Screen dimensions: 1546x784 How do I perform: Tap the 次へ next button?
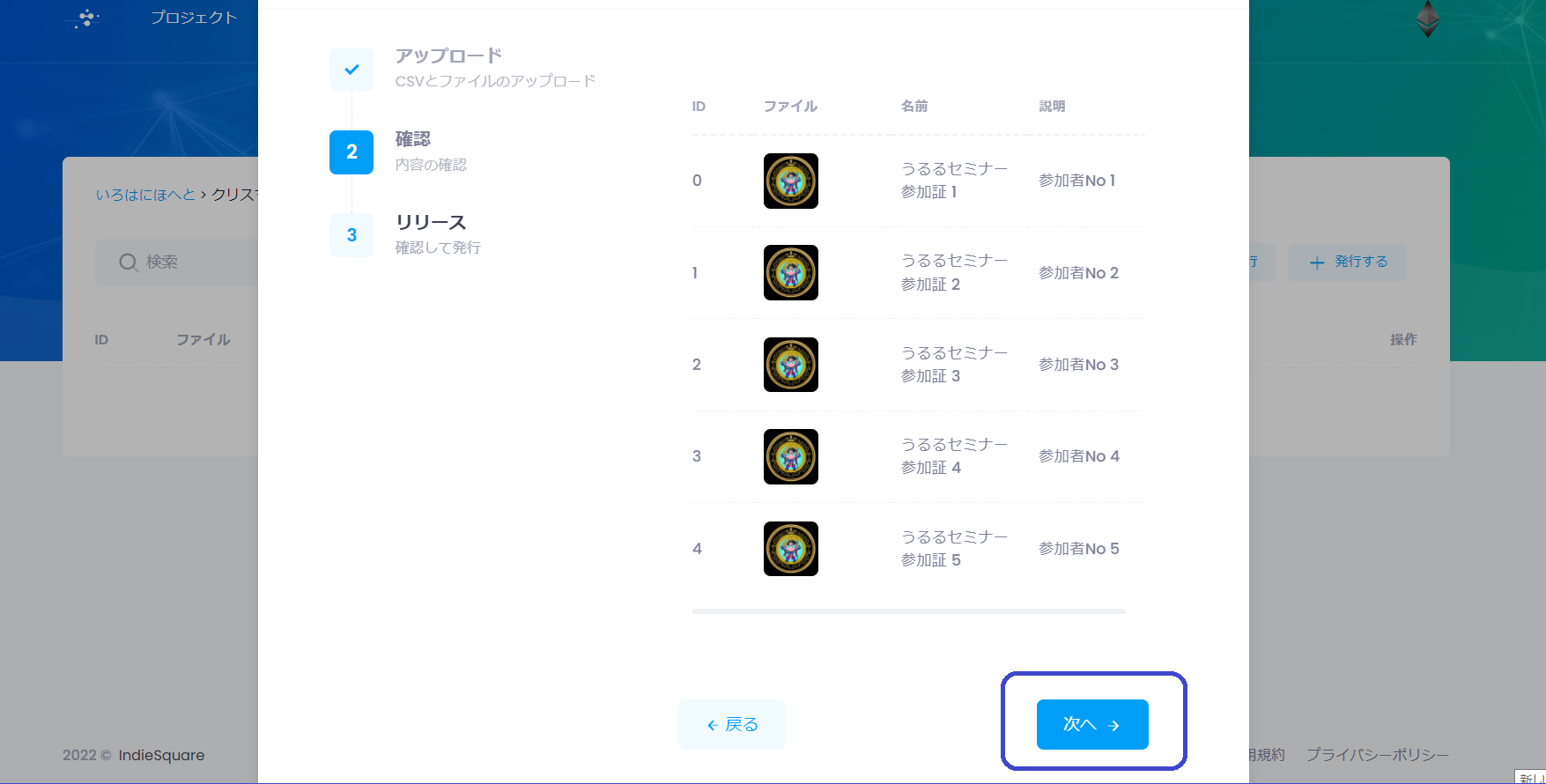[1091, 724]
